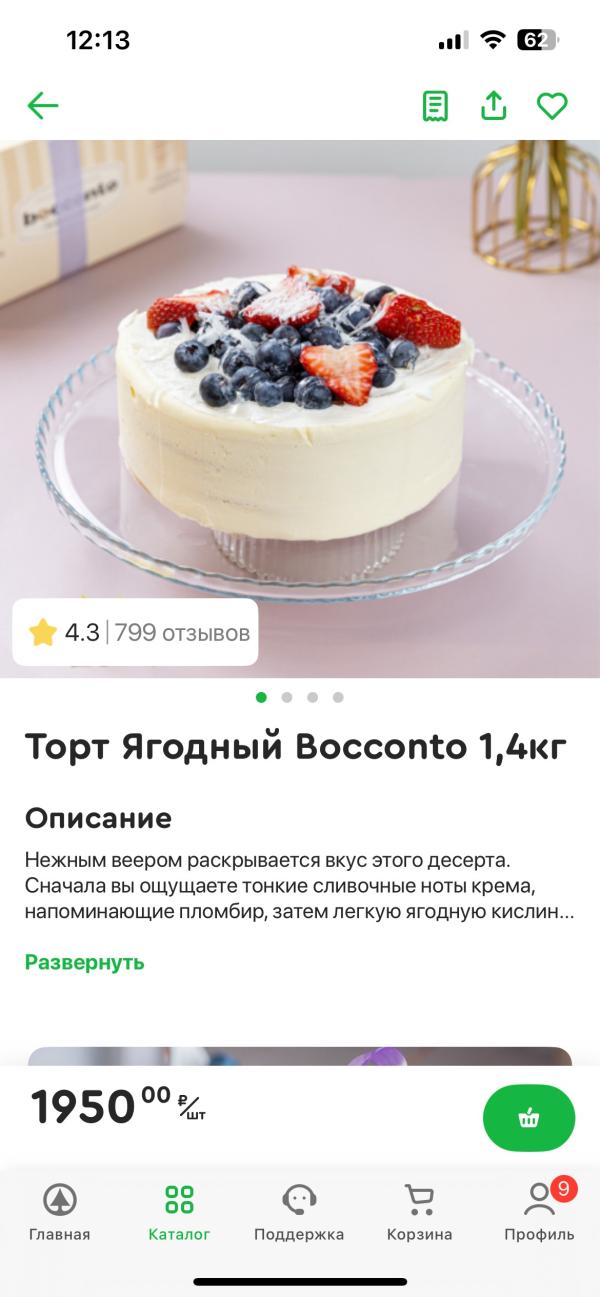
Task: Add the cake to the basket
Action: pyautogui.click(x=528, y=1118)
